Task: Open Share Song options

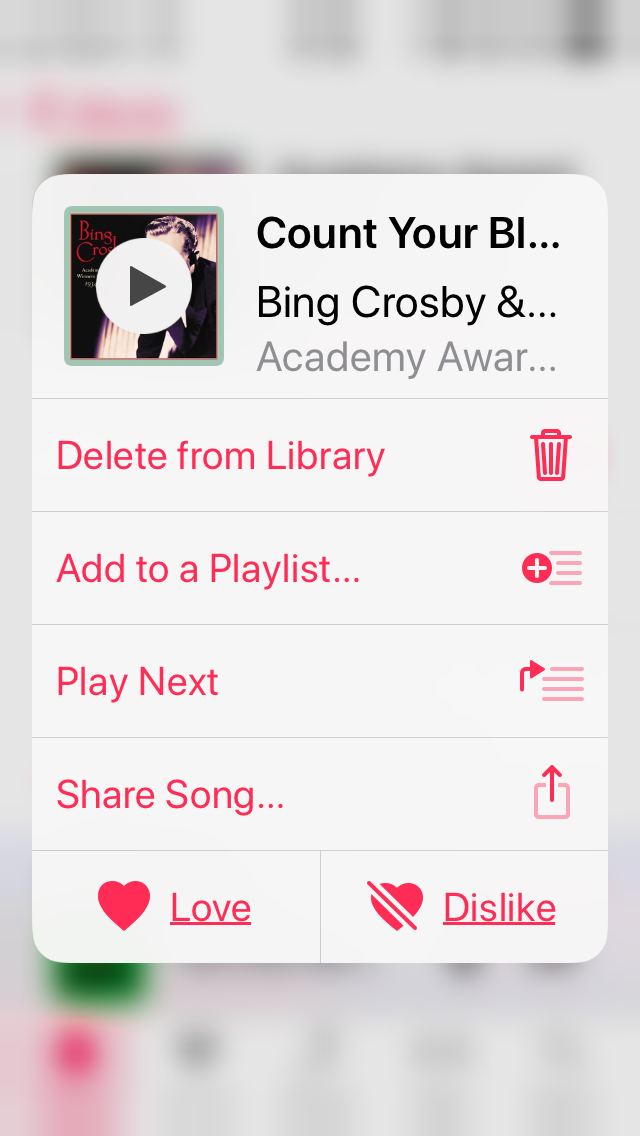Action: (319, 795)
